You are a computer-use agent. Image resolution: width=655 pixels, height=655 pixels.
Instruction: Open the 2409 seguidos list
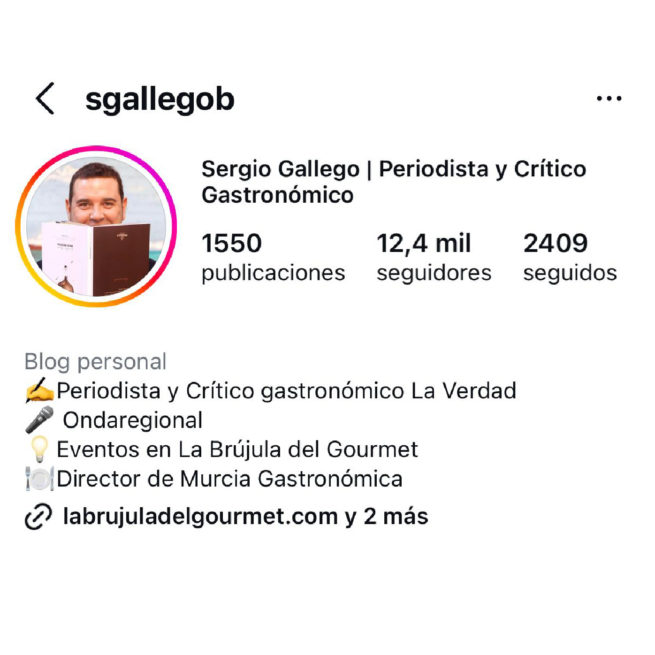[569, 257]
